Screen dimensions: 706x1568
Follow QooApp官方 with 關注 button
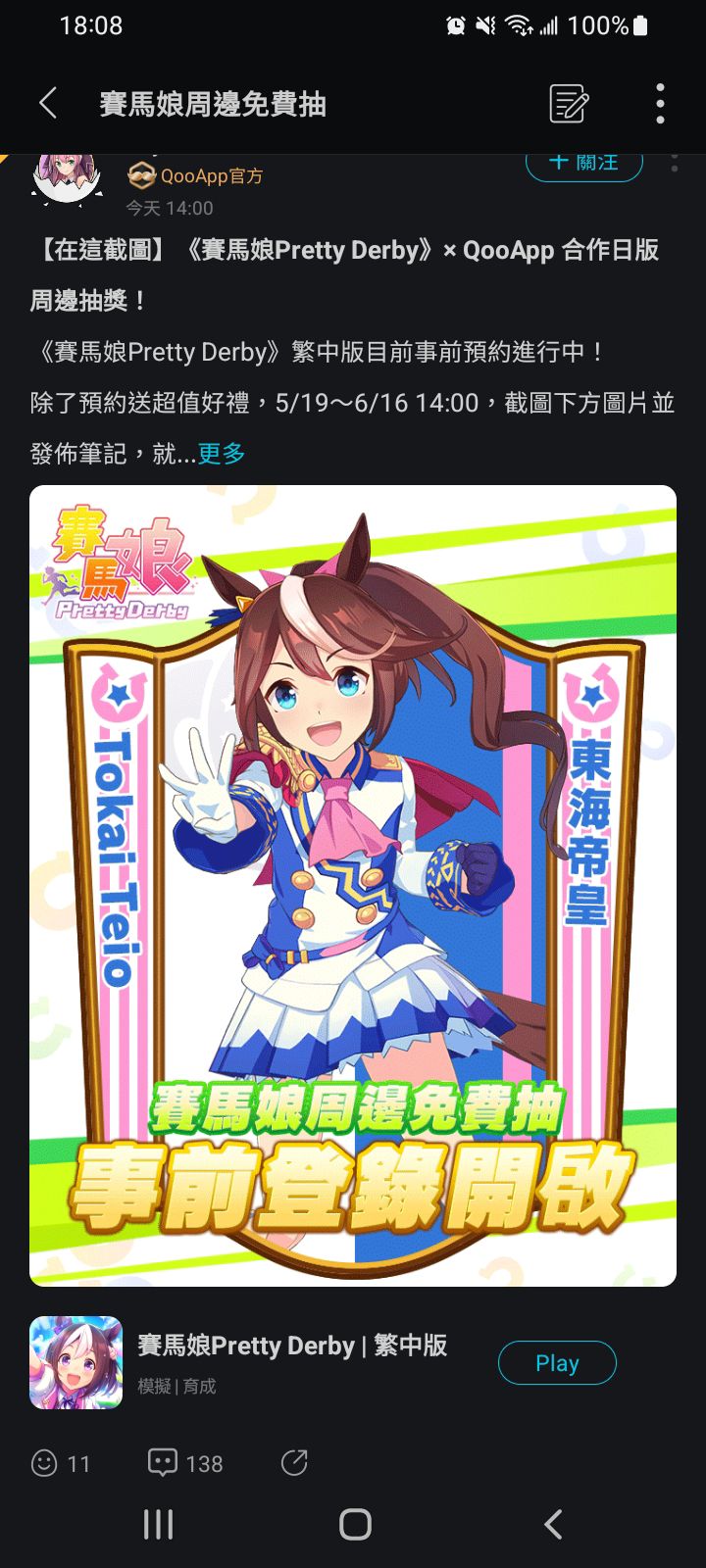pyautogui.click(x=584, y=163)
